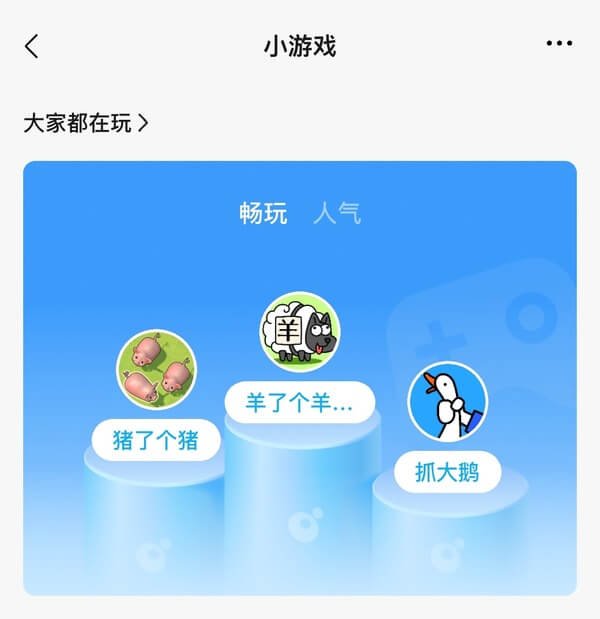Switch to the 人气 ranking tab
This screenshot has height=619, width=600.
pyautogui.click(x=337, y=213)
